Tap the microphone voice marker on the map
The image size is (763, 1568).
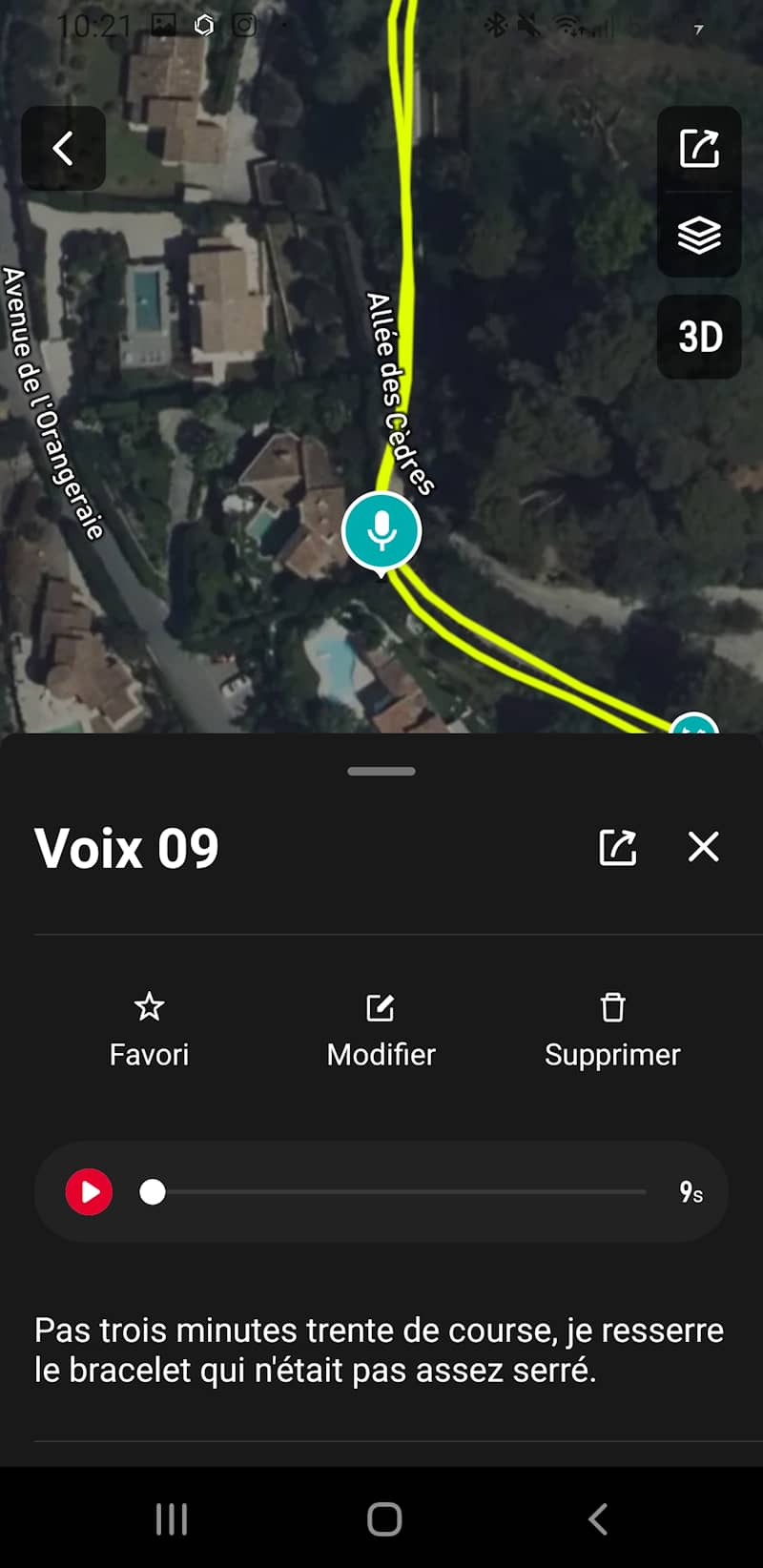click(381, 532)
